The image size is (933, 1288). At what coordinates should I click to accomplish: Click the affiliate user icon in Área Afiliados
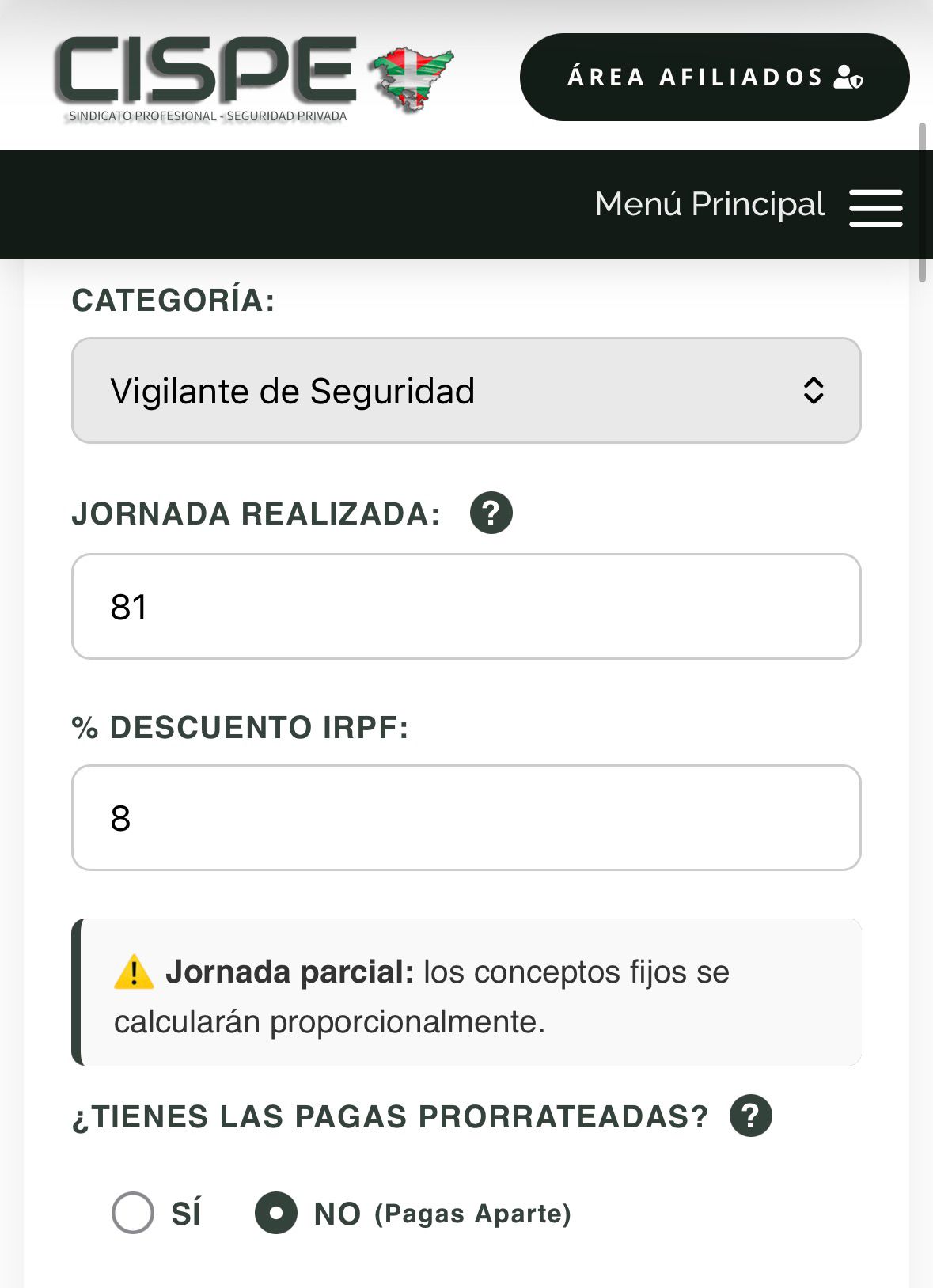848,77
